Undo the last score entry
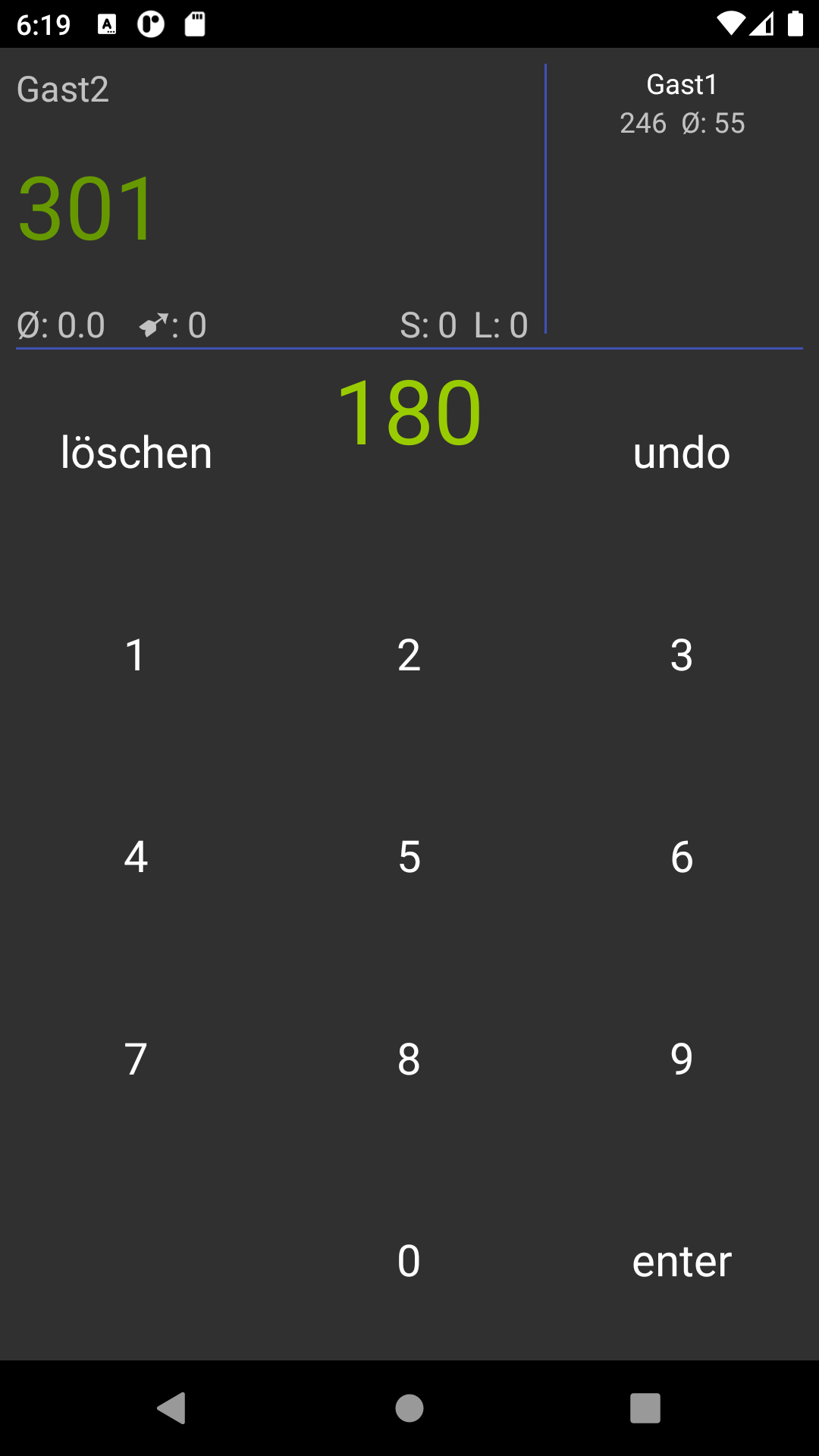 [682, 453]
